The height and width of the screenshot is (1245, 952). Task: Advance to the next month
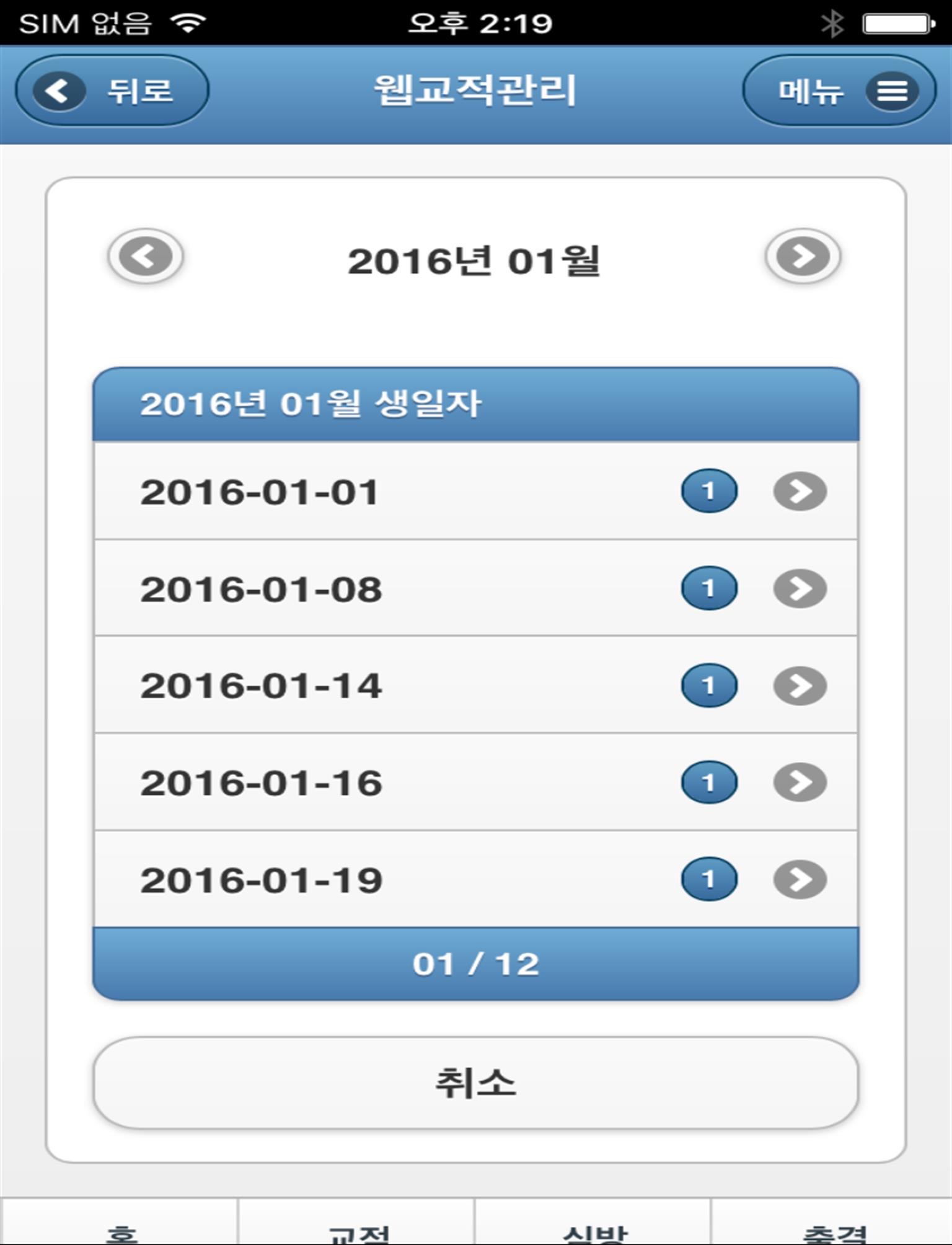tap(803, 256)
